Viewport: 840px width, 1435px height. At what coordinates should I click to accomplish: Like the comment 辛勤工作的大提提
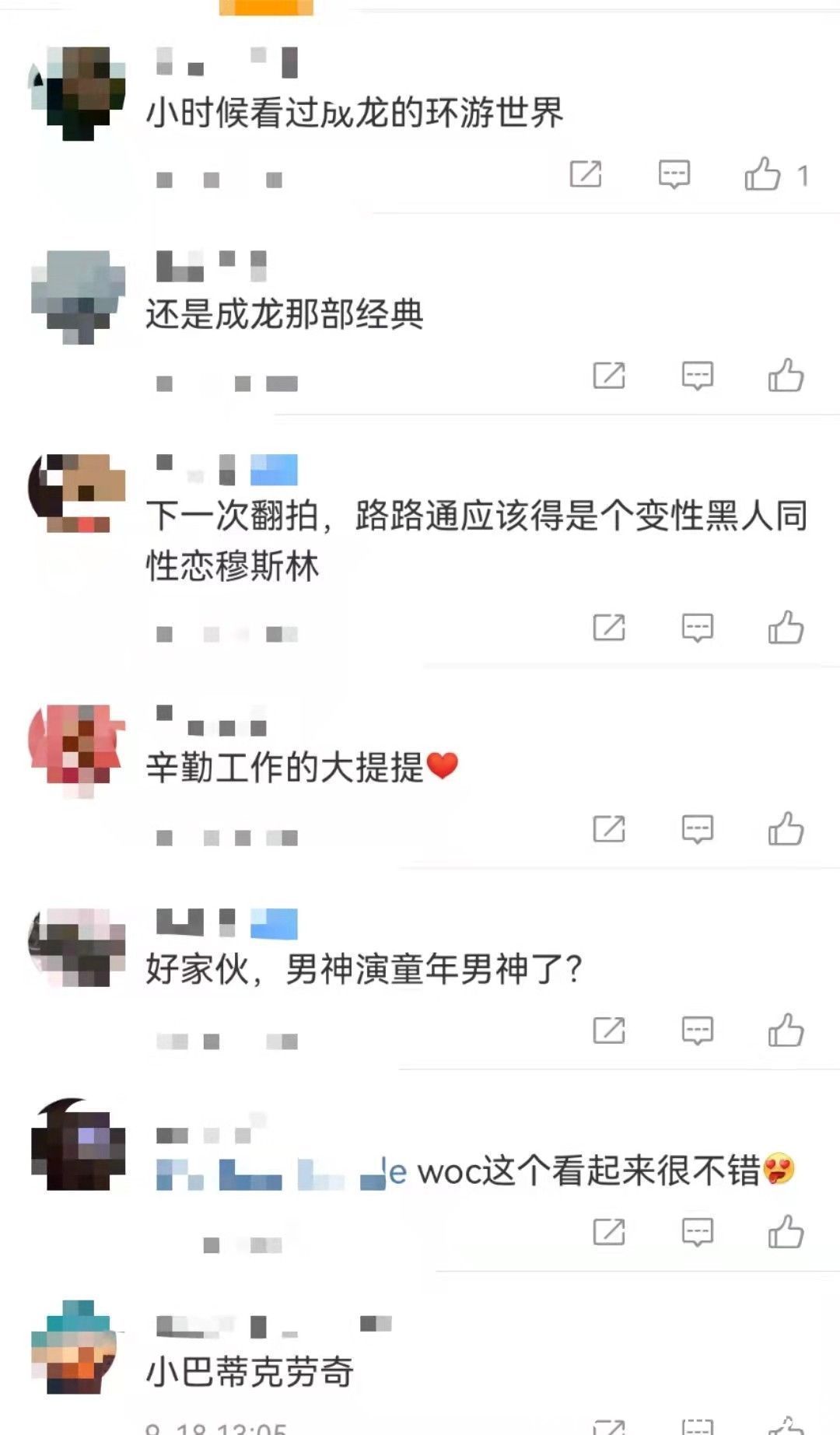(786, 829)
